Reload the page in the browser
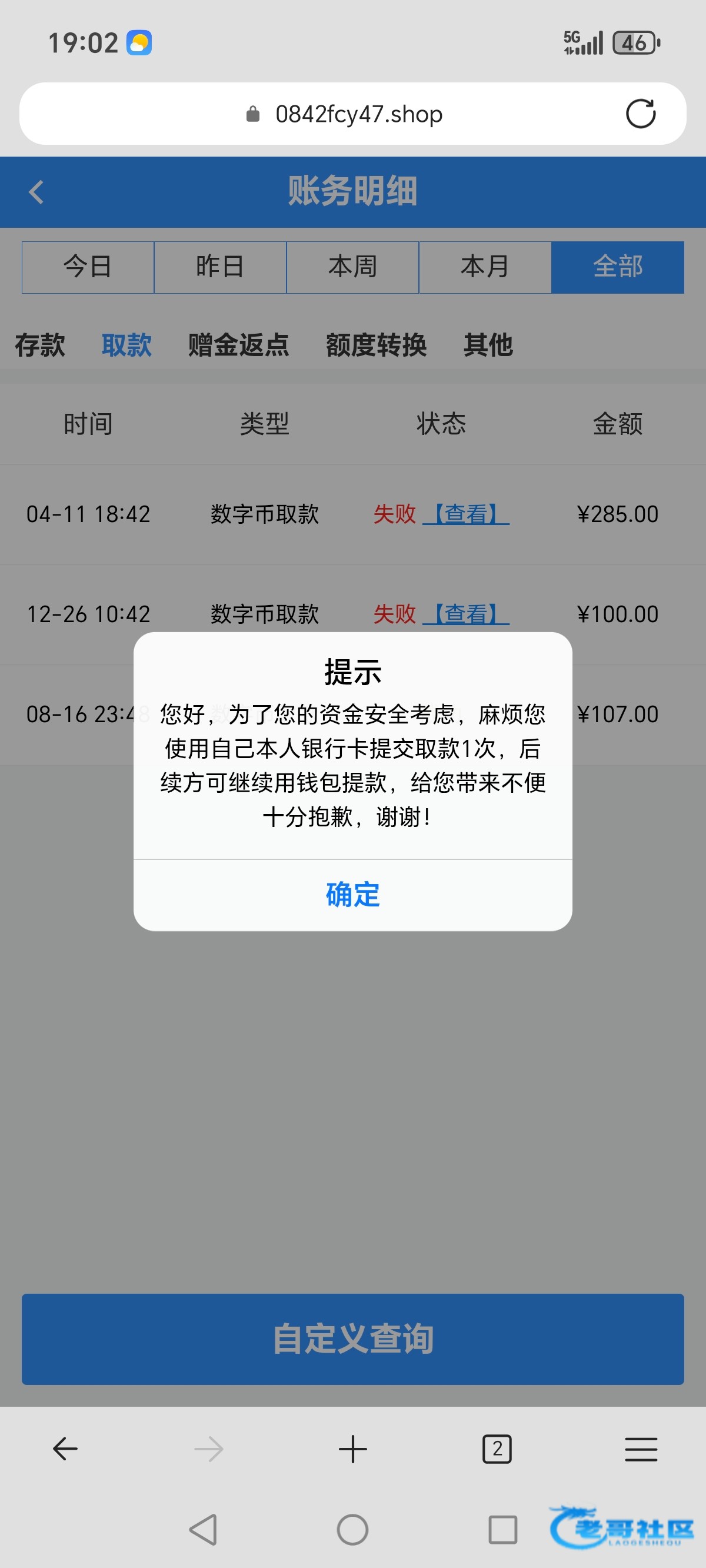Screen dimensions: 706x1568 click(640, 114)
